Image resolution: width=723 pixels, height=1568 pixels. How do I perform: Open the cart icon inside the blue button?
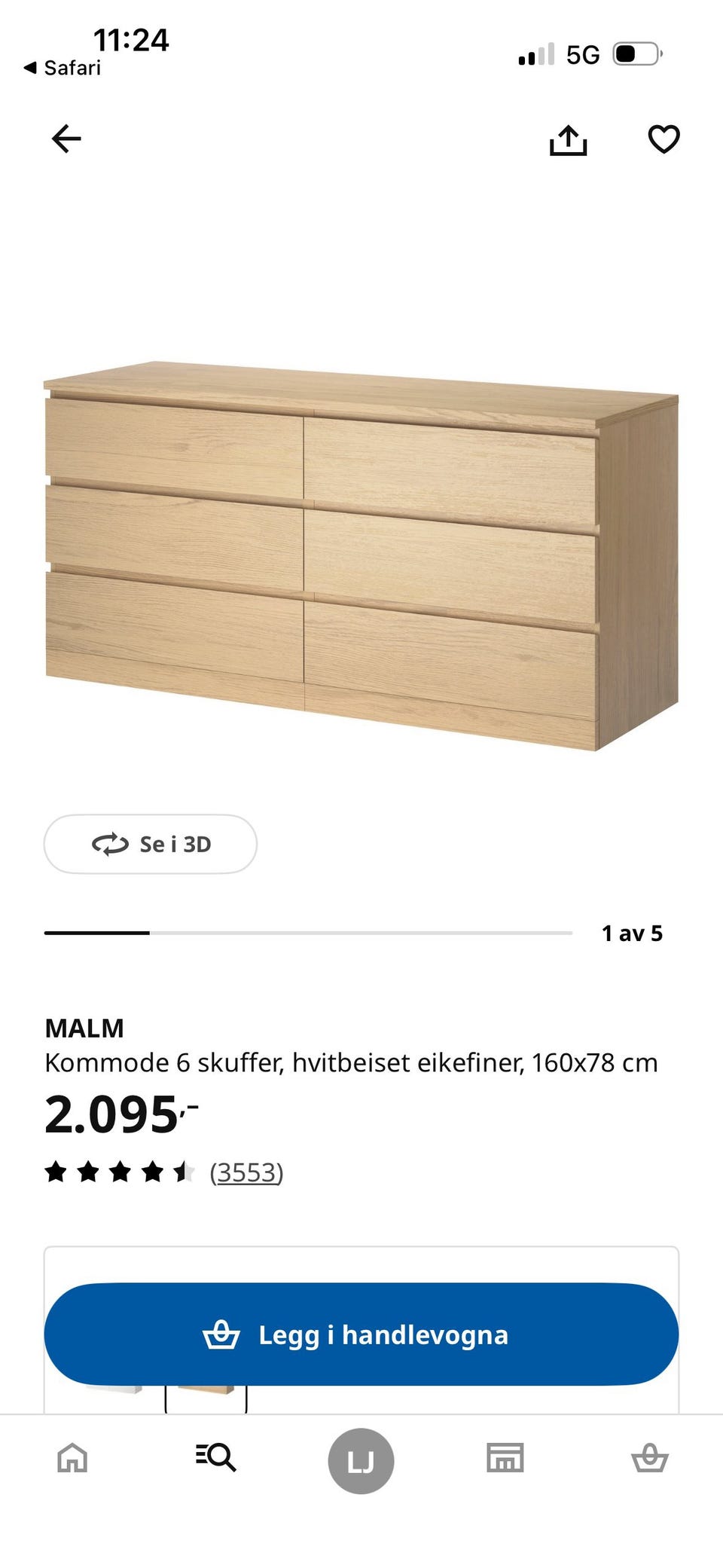click(221, 1334)
